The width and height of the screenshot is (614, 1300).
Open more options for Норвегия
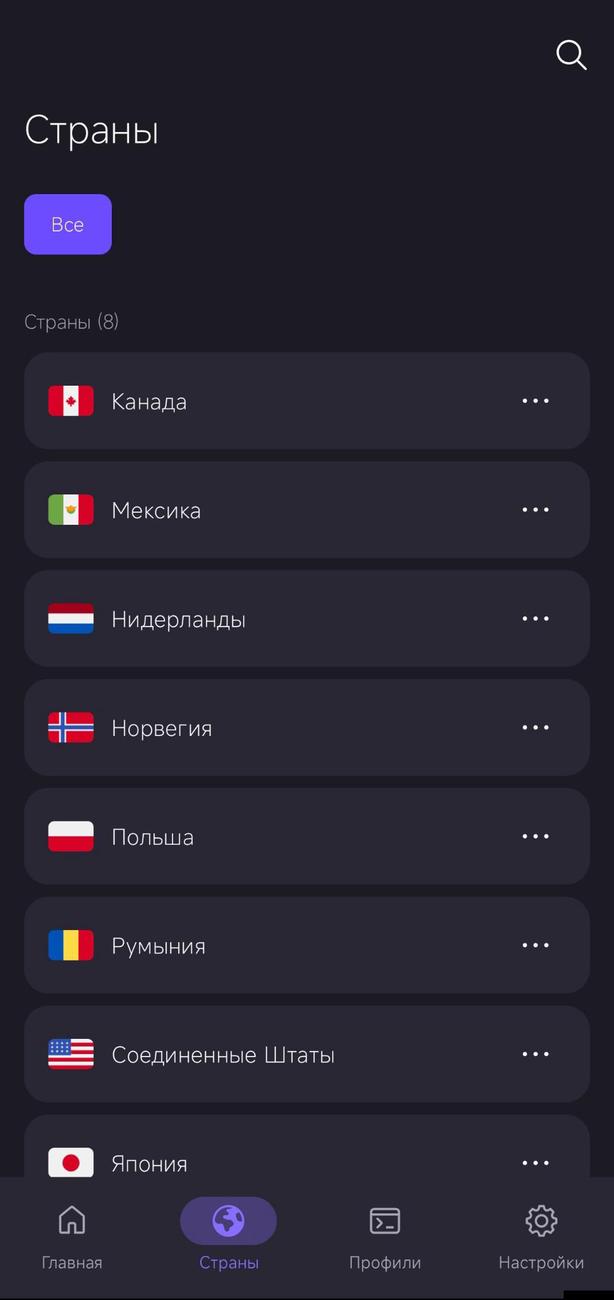pyautogui.click(x=535, y=728)
